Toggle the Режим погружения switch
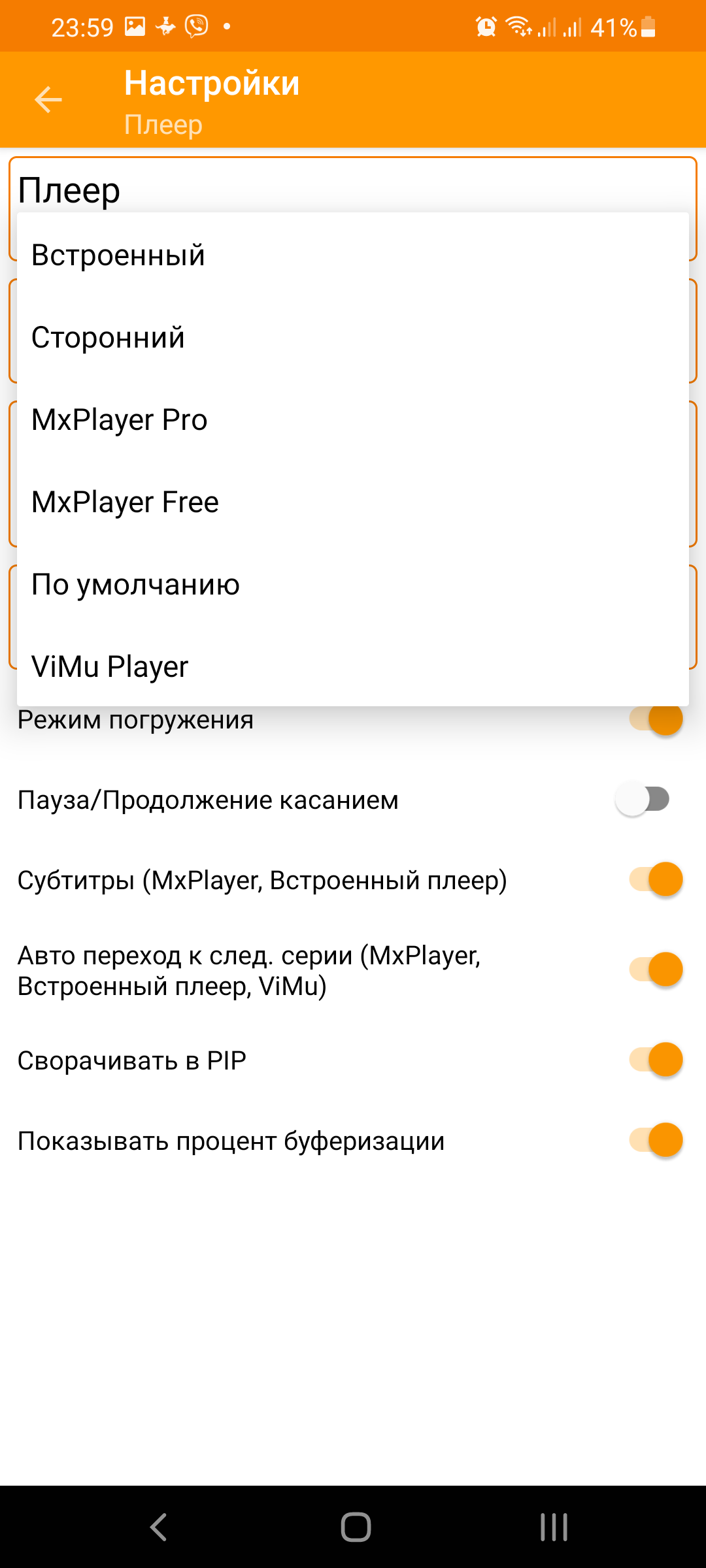The width and height of the screenshot is (706, 1568). point(656,719)
